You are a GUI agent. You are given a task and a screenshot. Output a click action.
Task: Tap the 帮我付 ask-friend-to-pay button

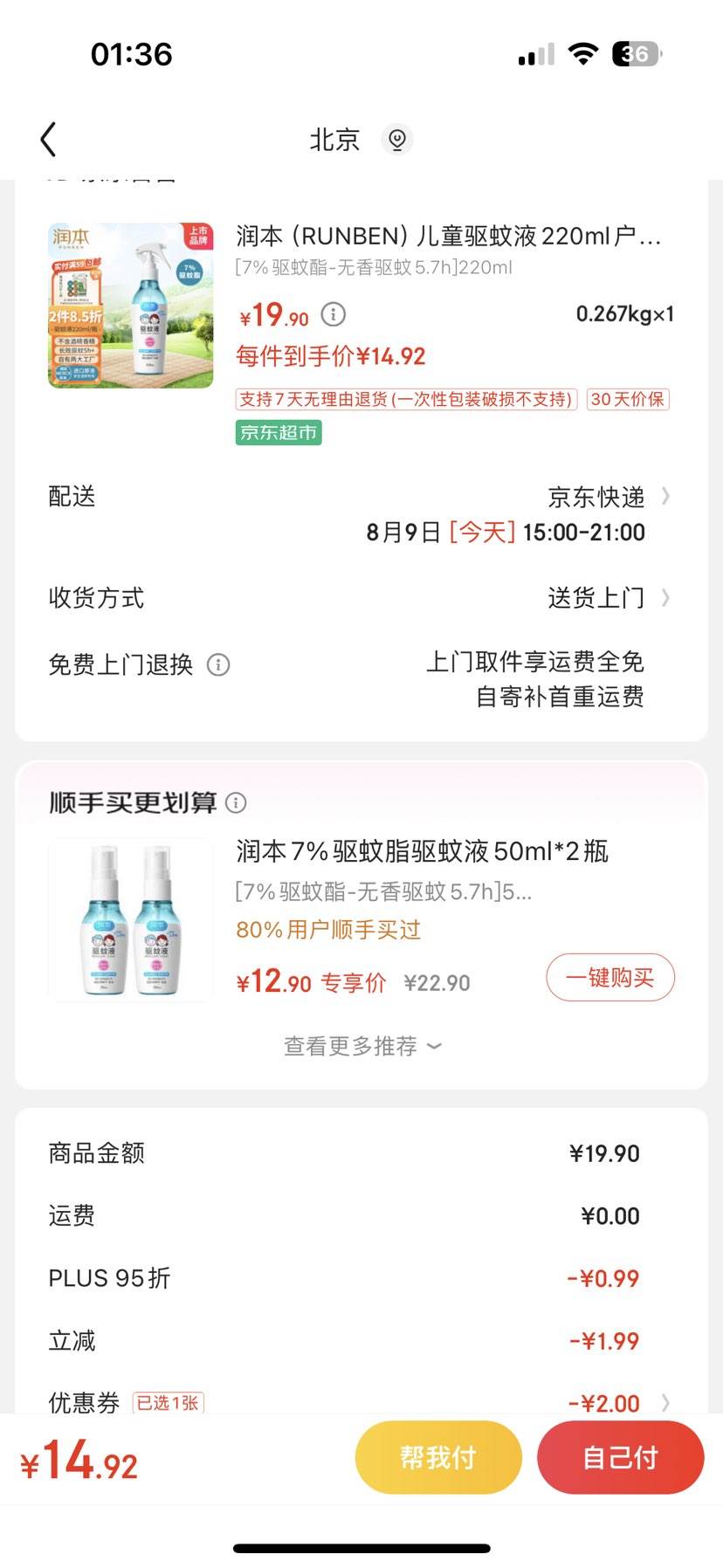438,1456
